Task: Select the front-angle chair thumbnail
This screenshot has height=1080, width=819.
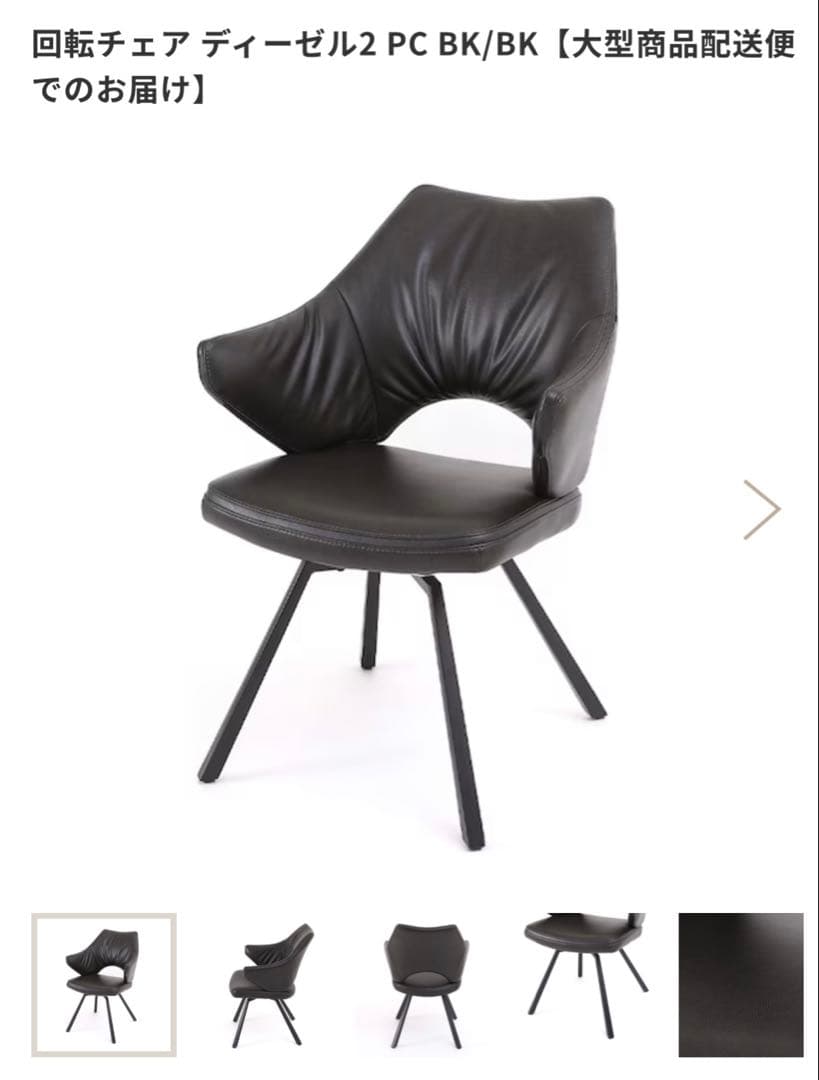Action: (x=104, y=984)
